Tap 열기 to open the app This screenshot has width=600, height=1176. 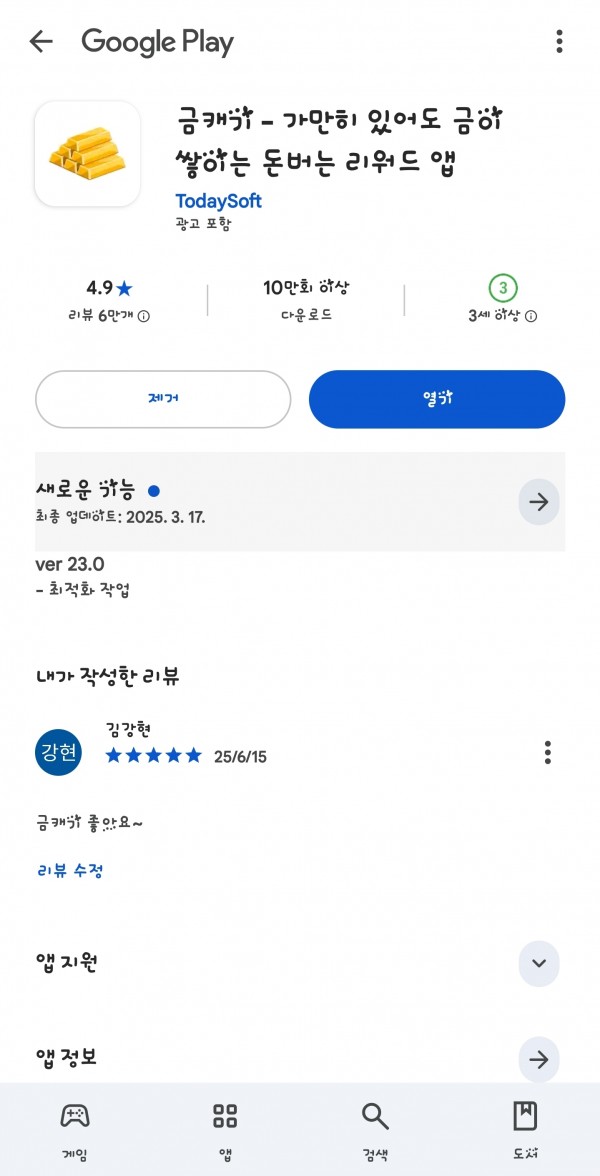[x=436, y=399]
